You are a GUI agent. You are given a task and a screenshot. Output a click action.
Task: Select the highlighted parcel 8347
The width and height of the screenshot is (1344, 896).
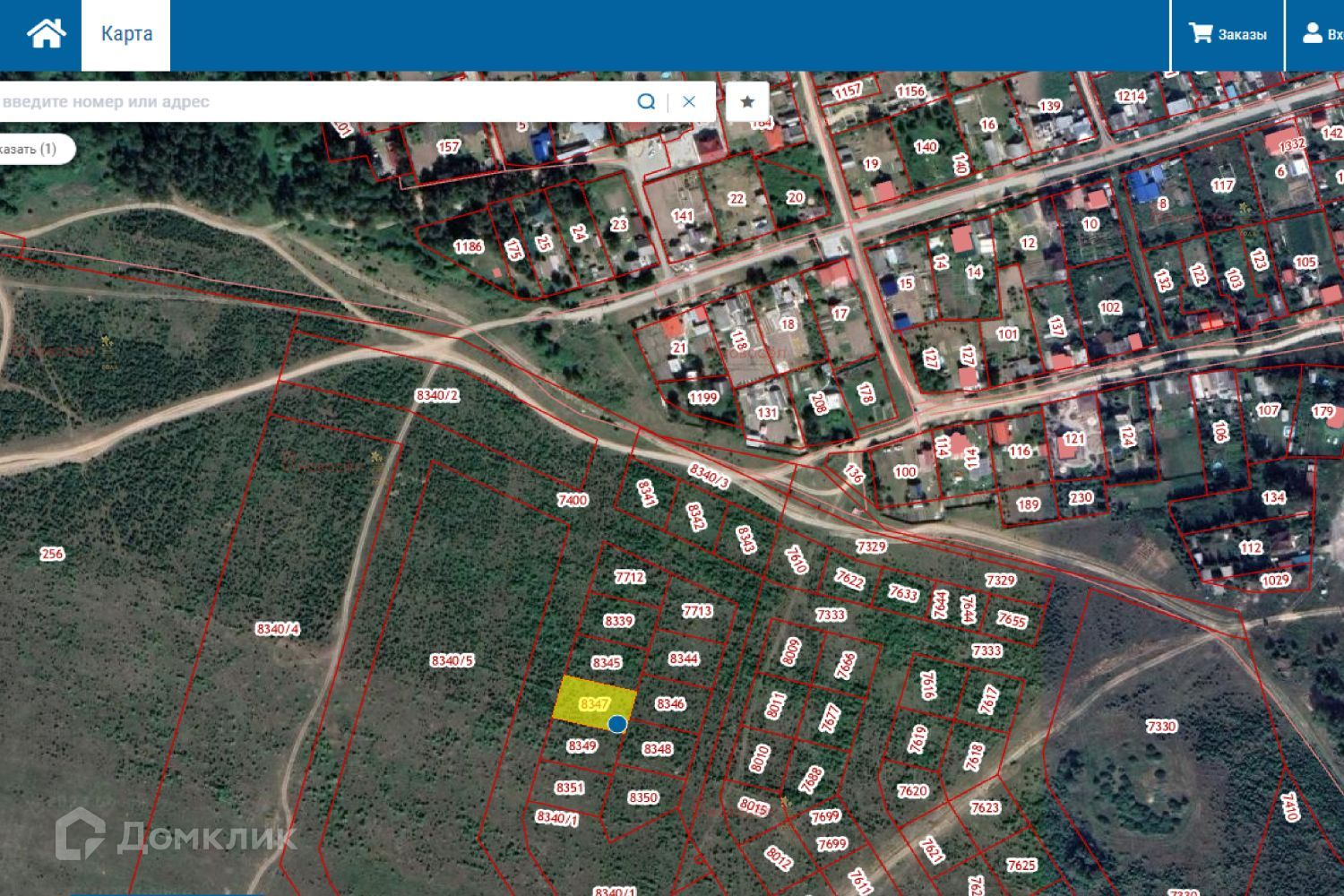[593, 701]
